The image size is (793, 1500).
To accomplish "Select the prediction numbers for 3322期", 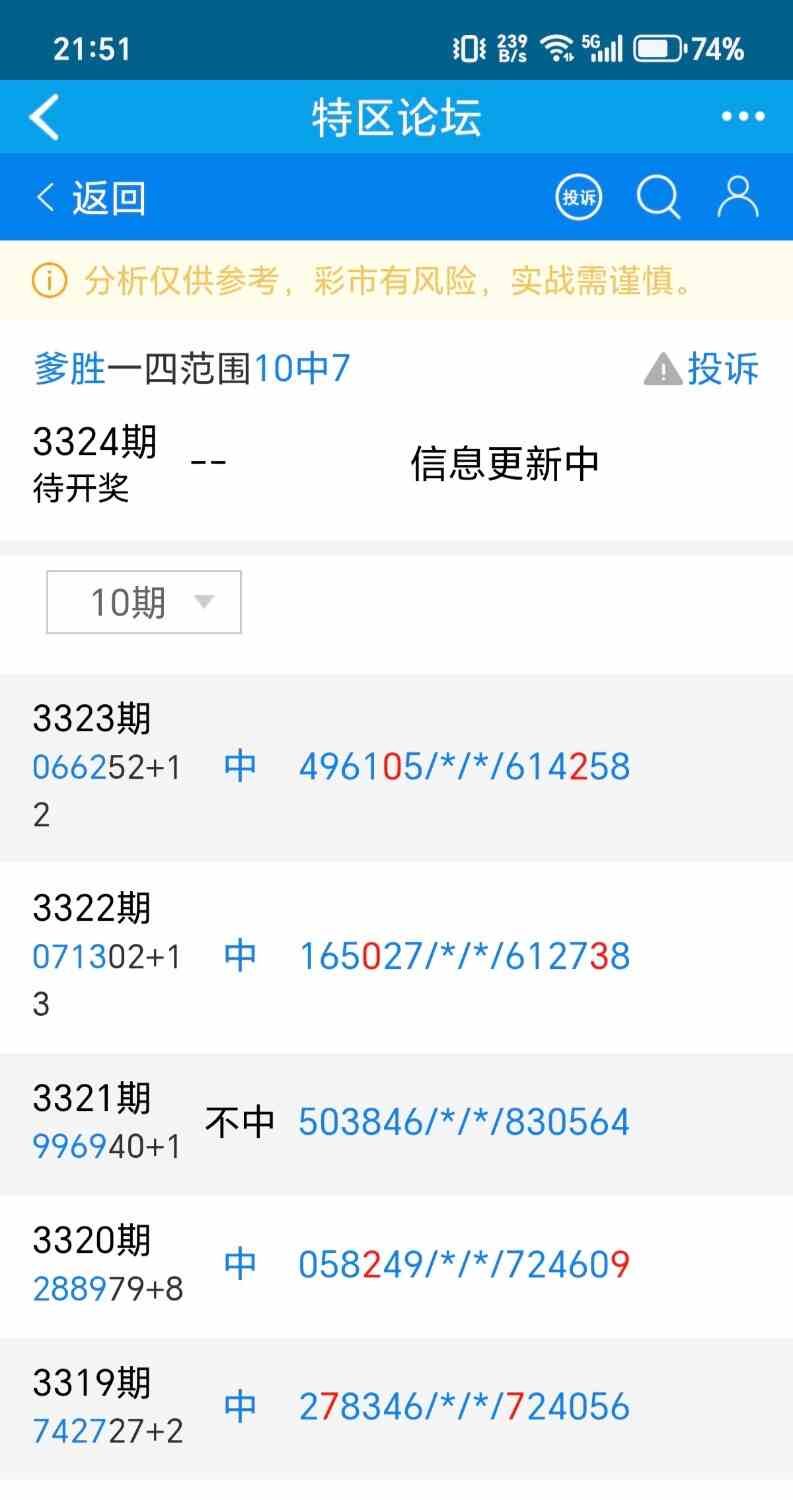I will pyautogui.click(x=465, y=956).
